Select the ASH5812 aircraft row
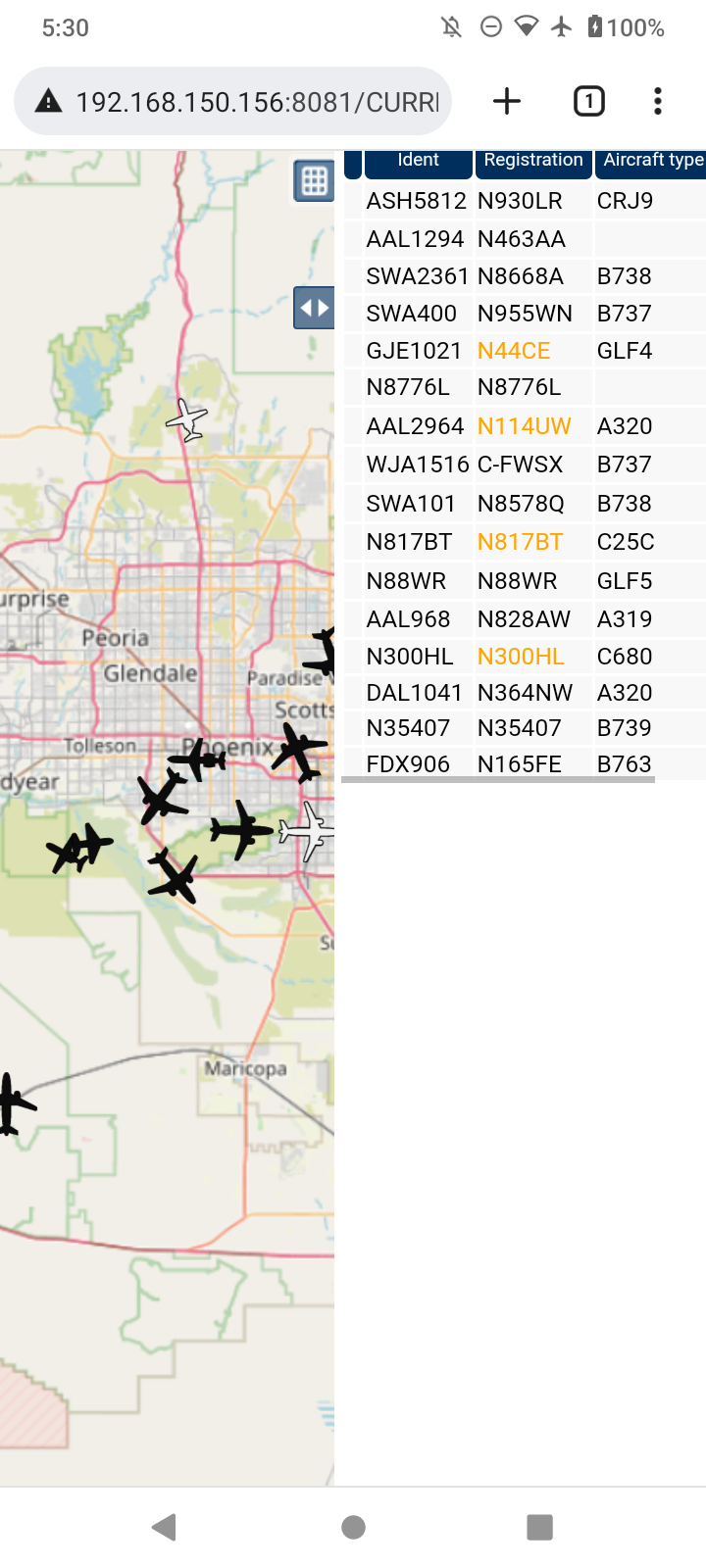Viewport: 706px width, 1568px height. tap(525, 201)
